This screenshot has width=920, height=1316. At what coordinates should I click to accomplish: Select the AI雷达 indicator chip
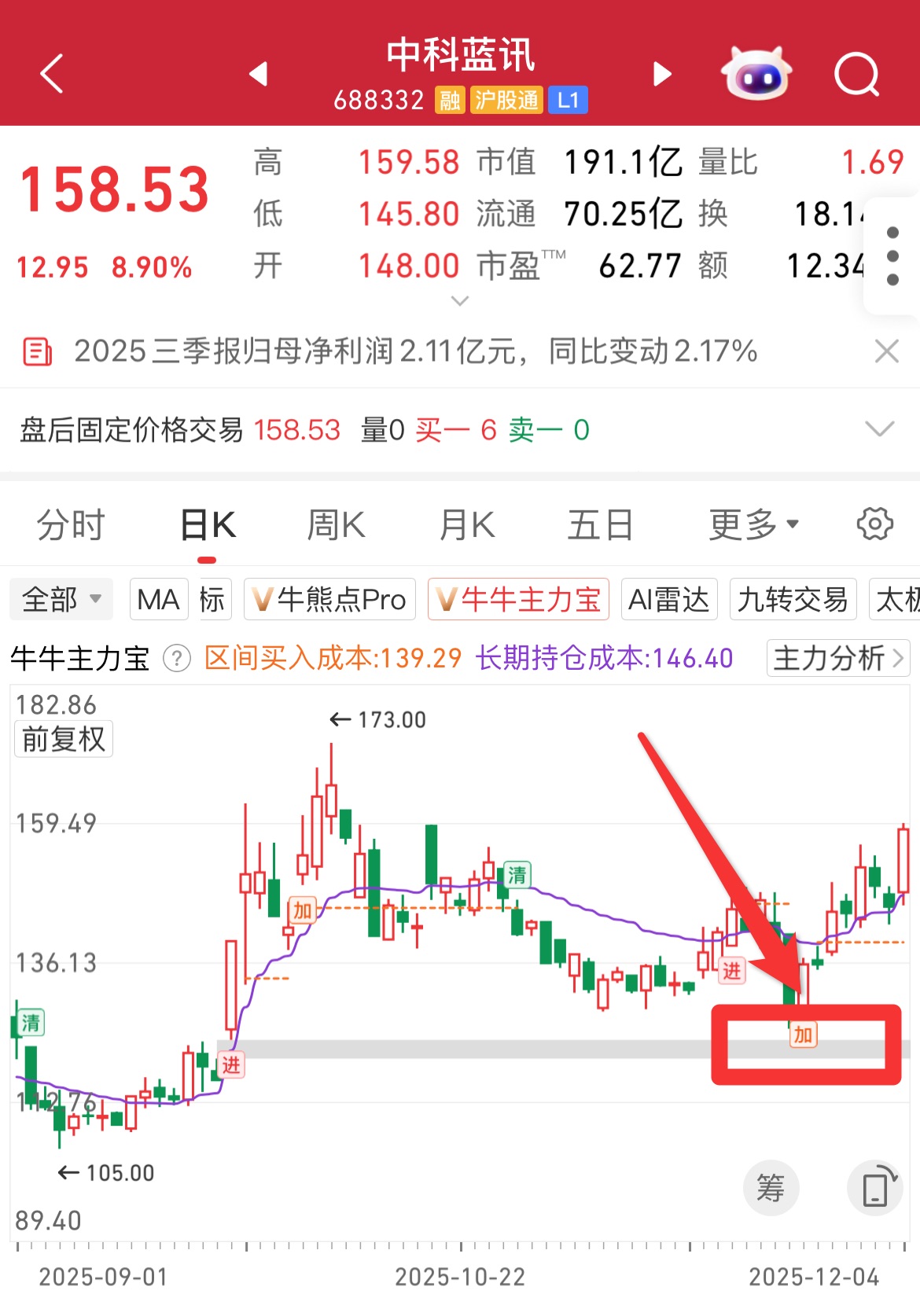[x=668, y=600]
